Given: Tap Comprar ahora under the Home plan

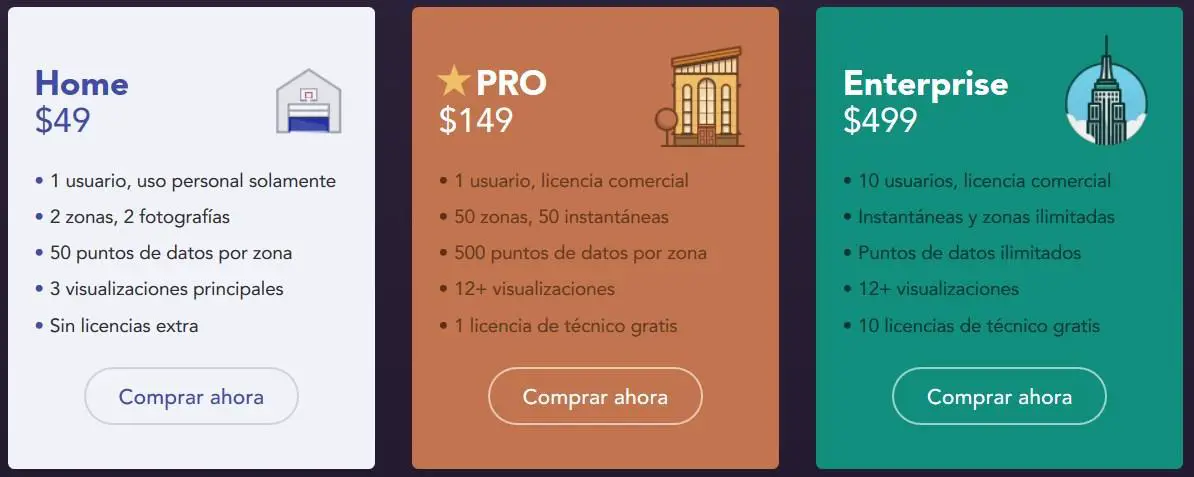Looking at the screenshot, I should tap(191, 396).
